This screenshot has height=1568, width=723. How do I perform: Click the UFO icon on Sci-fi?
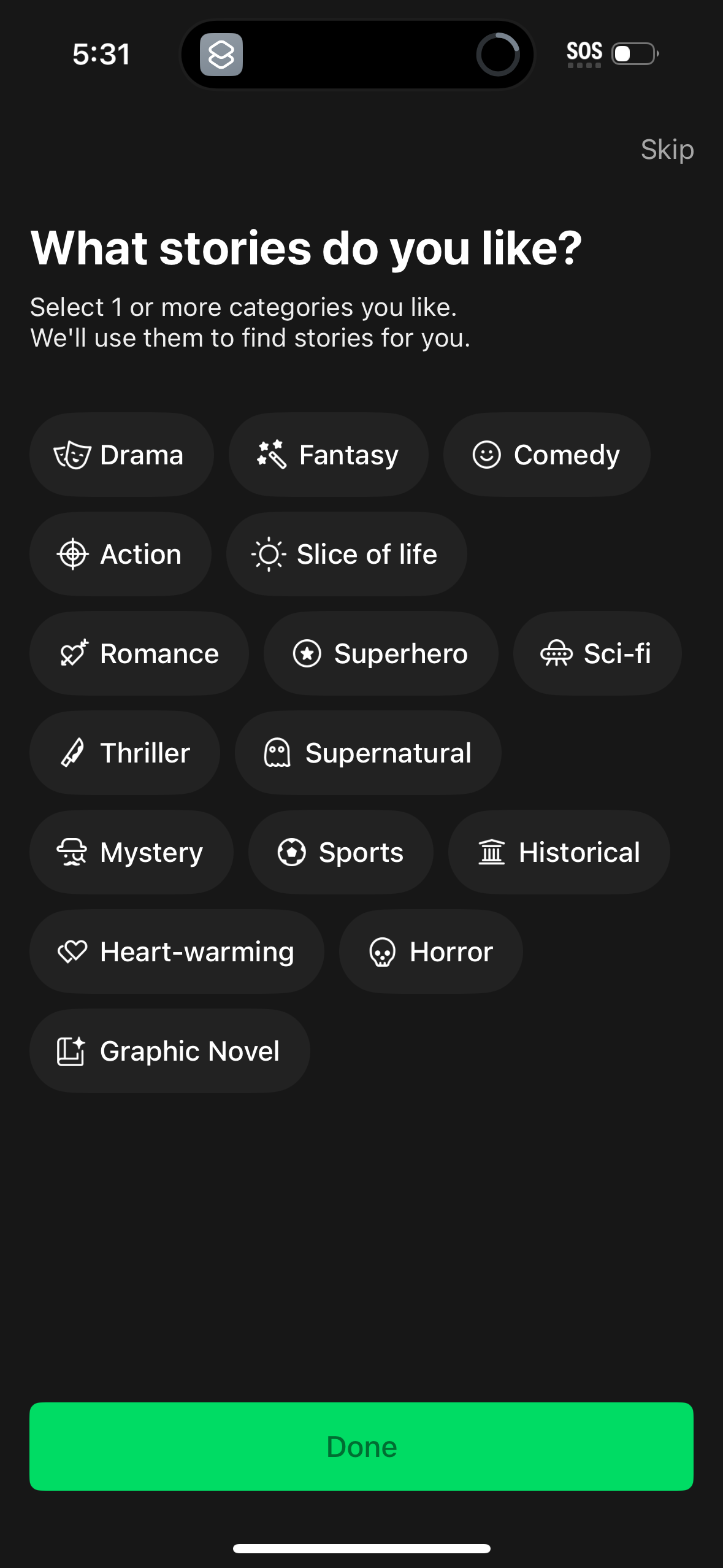[556, 653]
